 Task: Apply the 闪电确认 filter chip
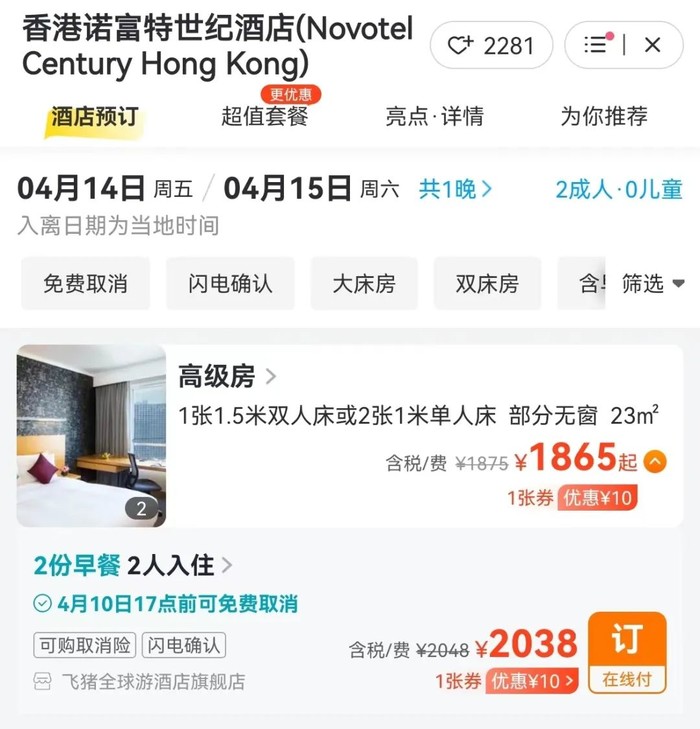click(230, 283)
